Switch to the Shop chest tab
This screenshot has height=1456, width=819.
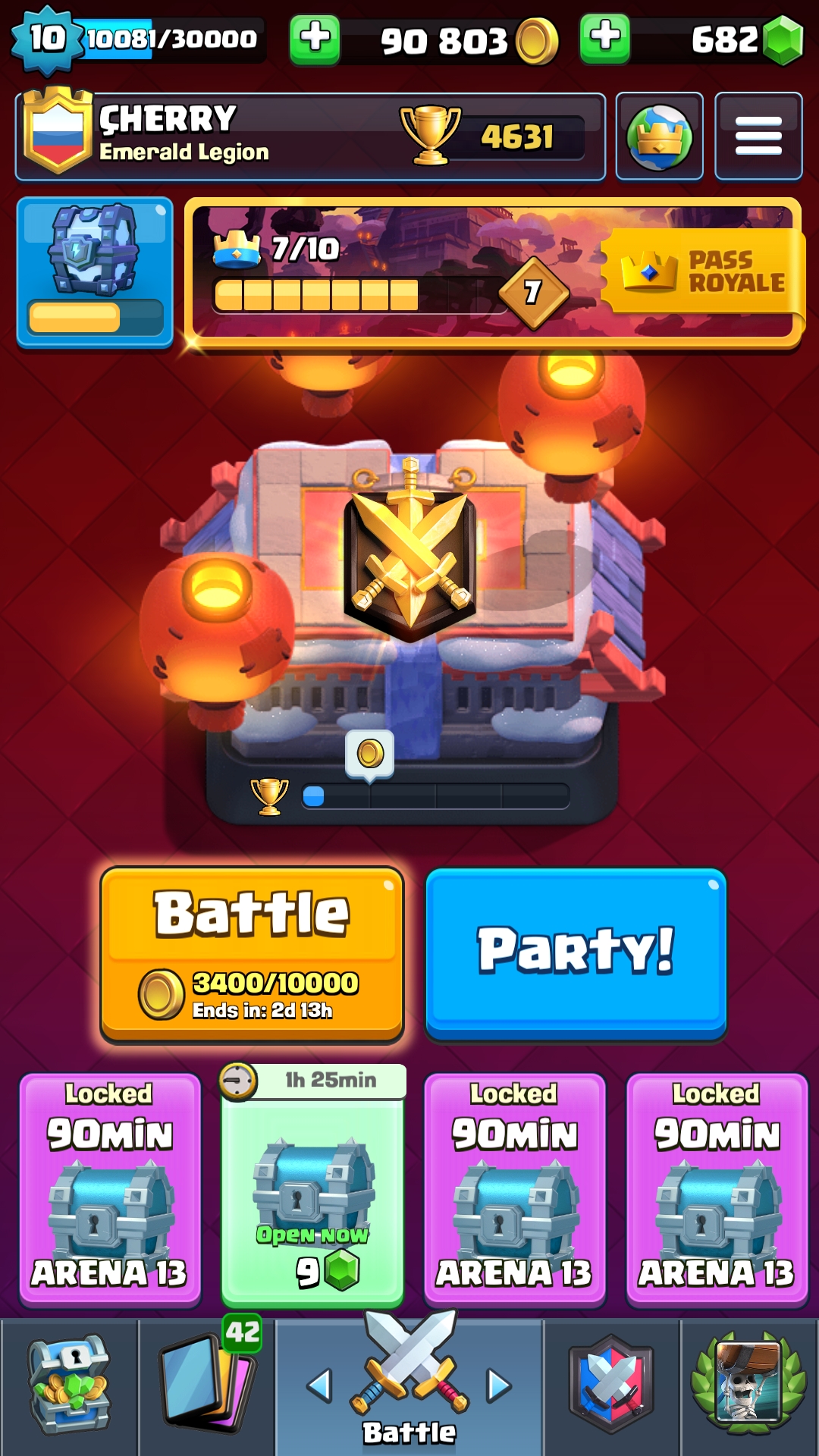click(69, 1386)
